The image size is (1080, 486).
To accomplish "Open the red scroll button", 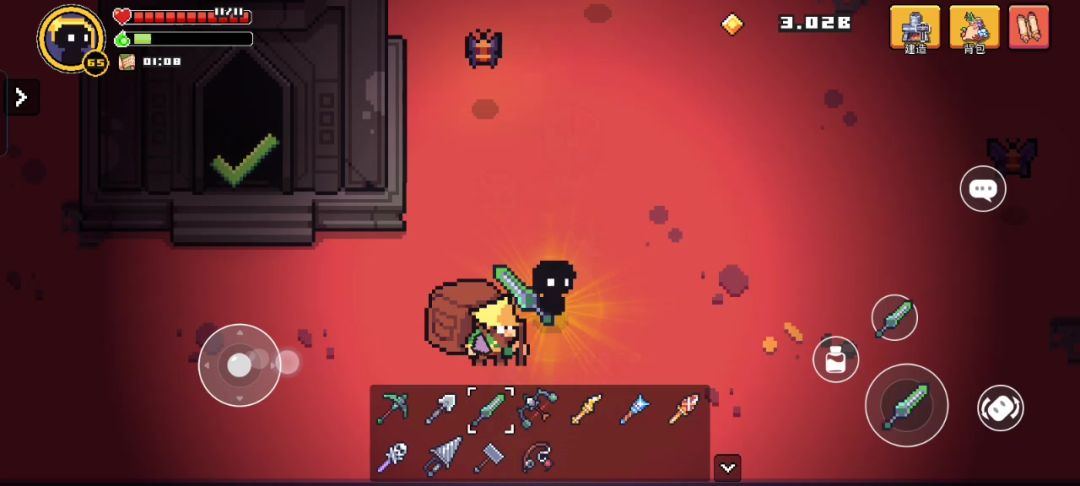I will click(x=1029, y=26).
